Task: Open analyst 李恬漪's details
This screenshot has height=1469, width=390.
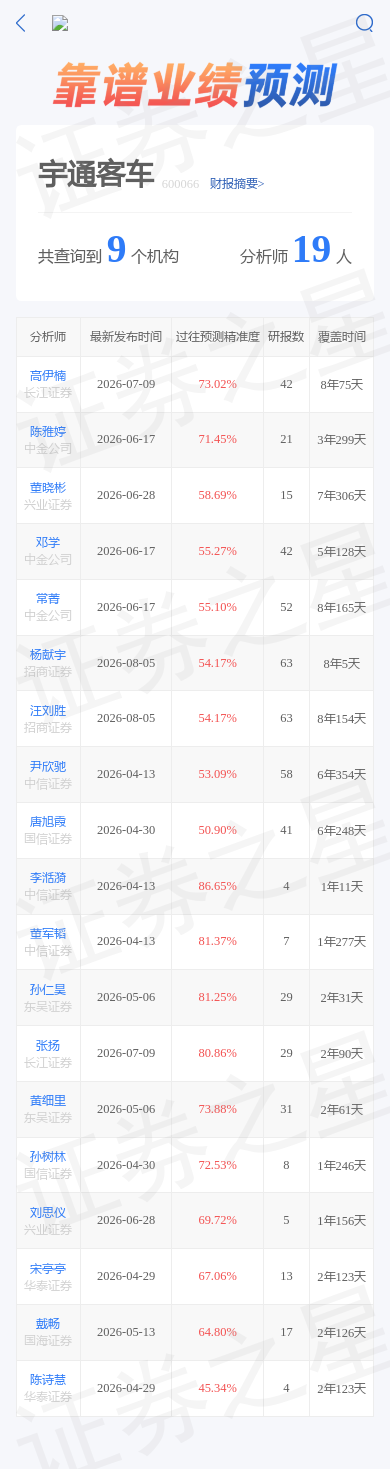Action: (x=48, y=878)
